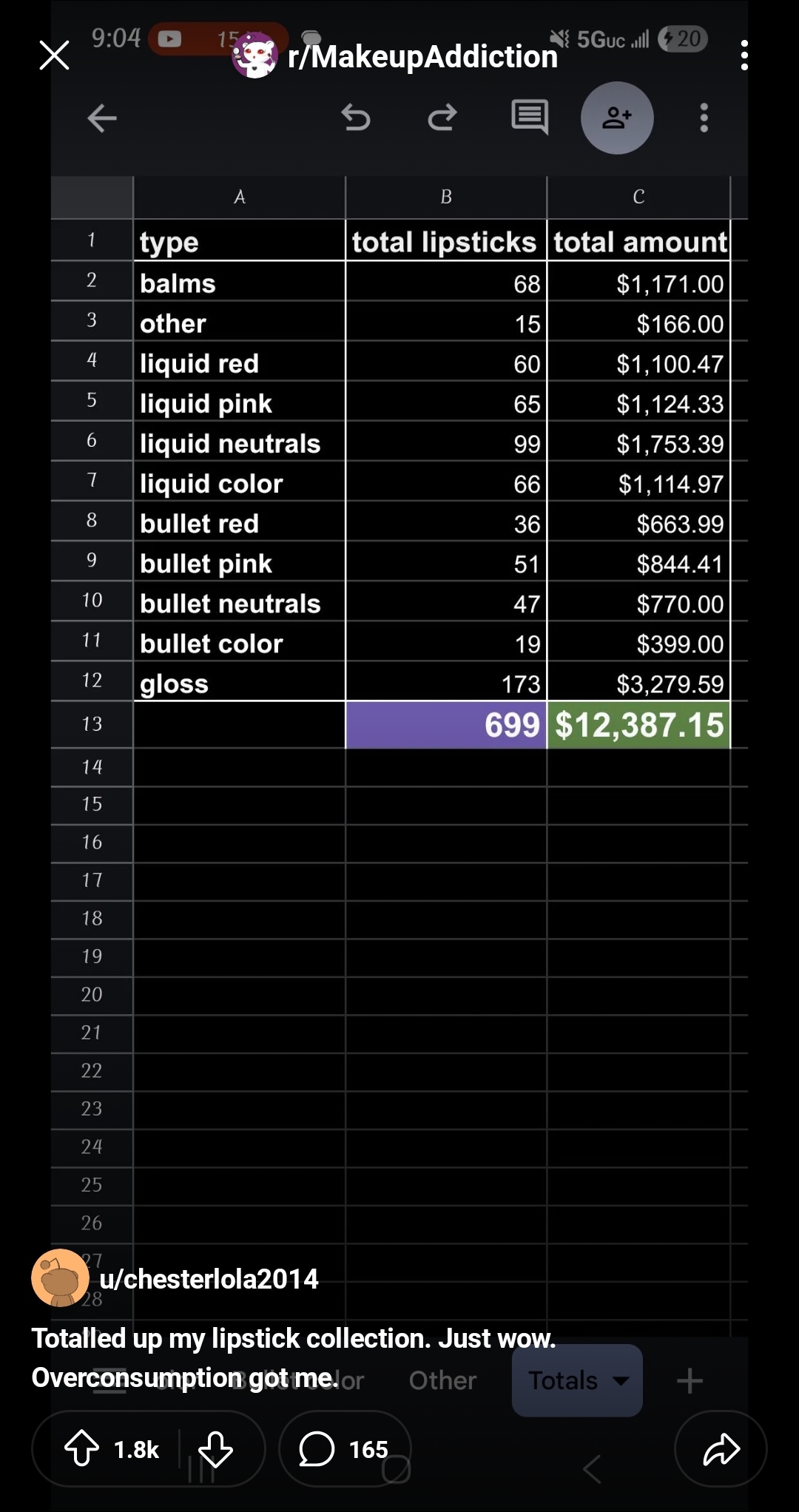Share this post
Image resolution: width=799 pixels, height=1512 pixels.
tap(721, 1448)
